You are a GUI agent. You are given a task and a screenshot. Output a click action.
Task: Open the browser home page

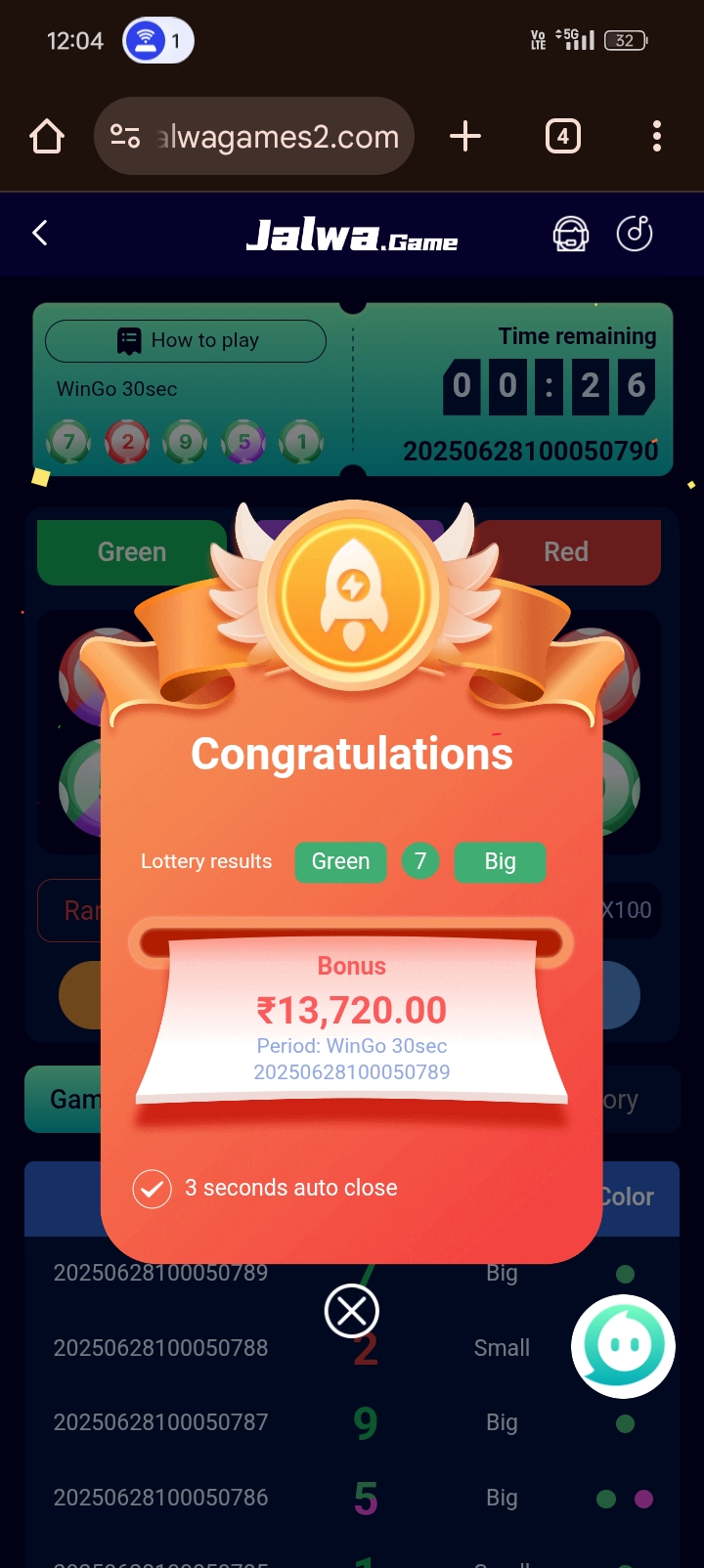click(47, 137)
